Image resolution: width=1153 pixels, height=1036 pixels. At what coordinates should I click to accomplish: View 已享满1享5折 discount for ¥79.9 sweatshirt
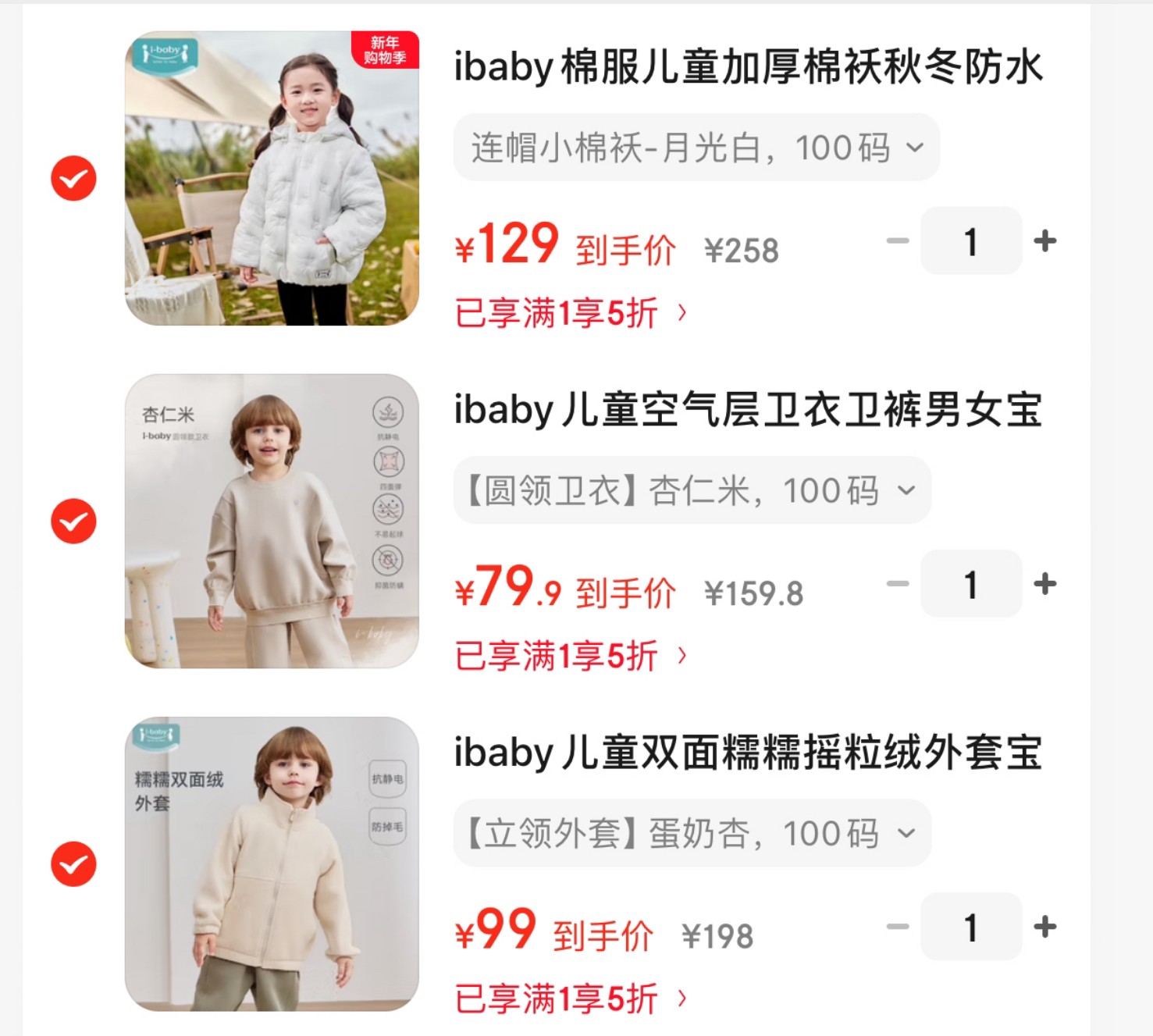(570, 657)
